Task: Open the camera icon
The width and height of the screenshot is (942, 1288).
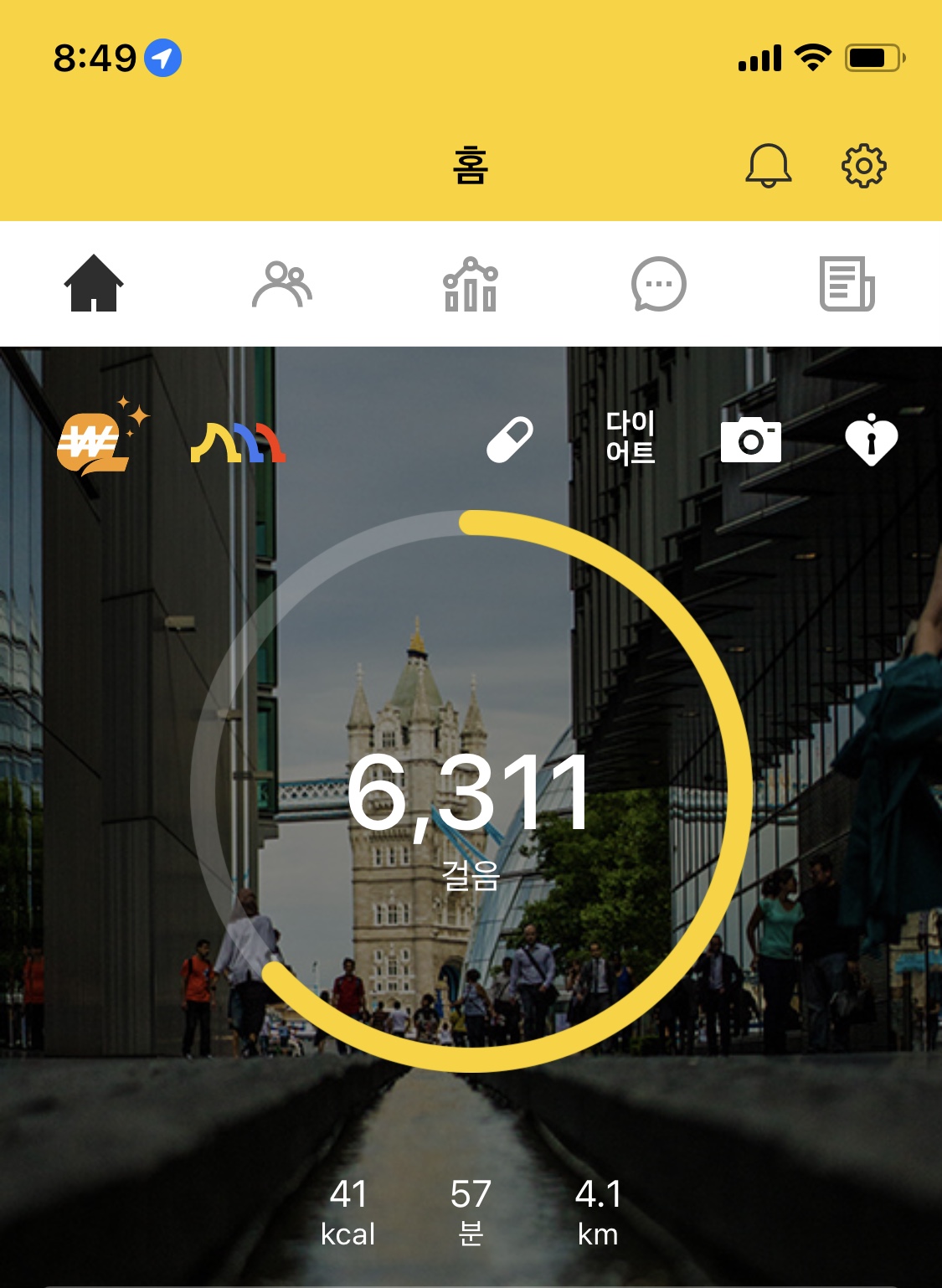Action: click(751, 440)
